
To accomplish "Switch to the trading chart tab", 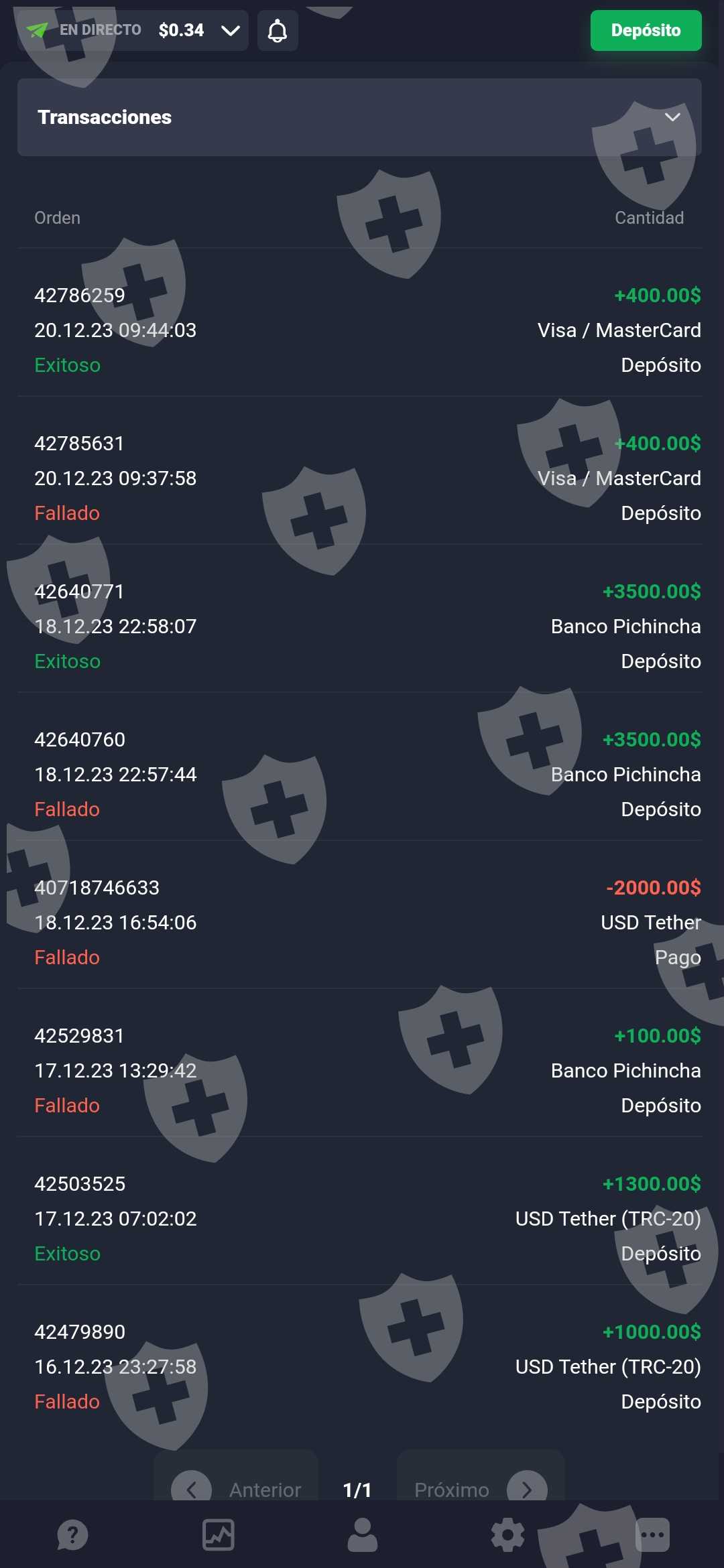I will pos(218,1535).
